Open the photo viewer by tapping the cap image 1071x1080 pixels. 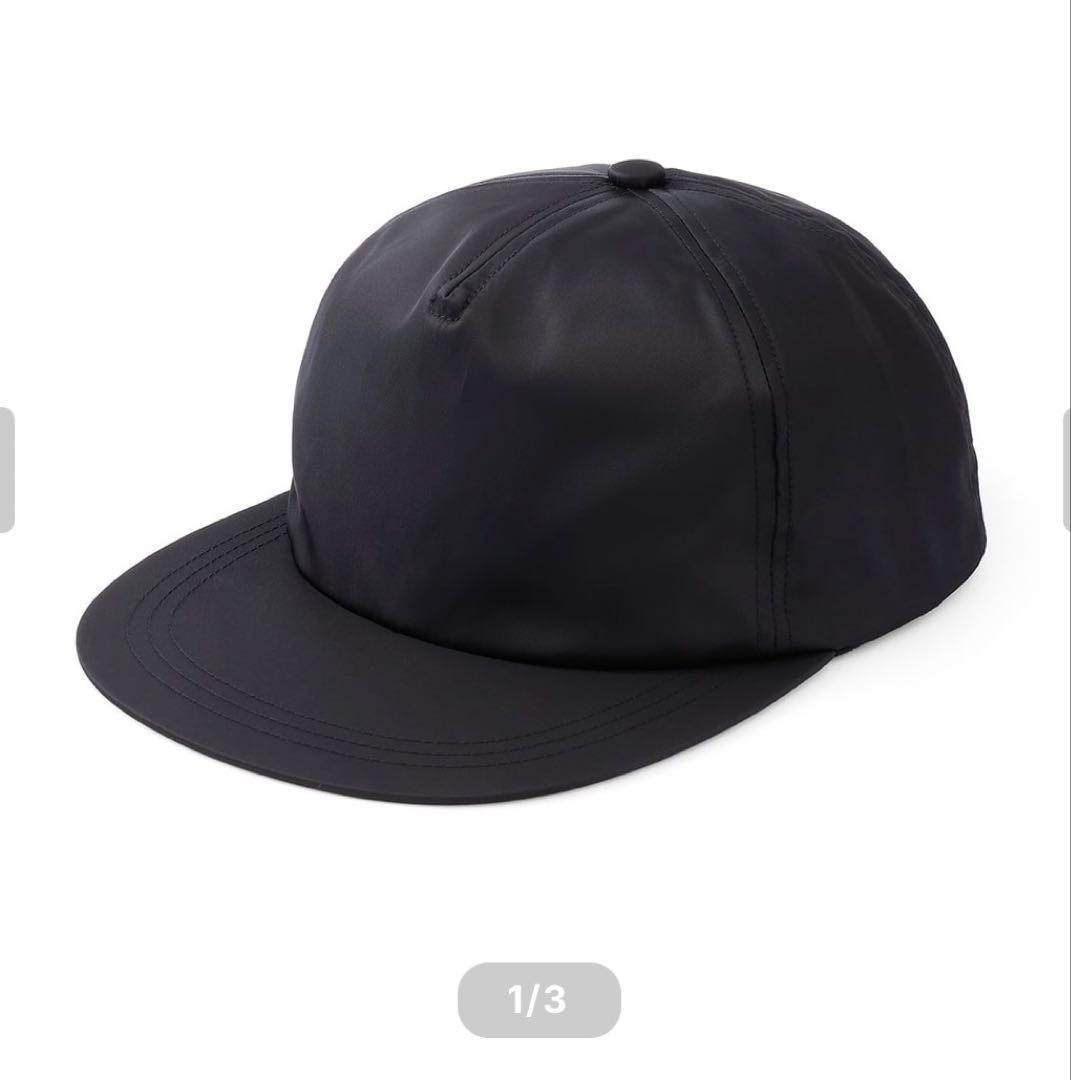(x=535, y=480)
